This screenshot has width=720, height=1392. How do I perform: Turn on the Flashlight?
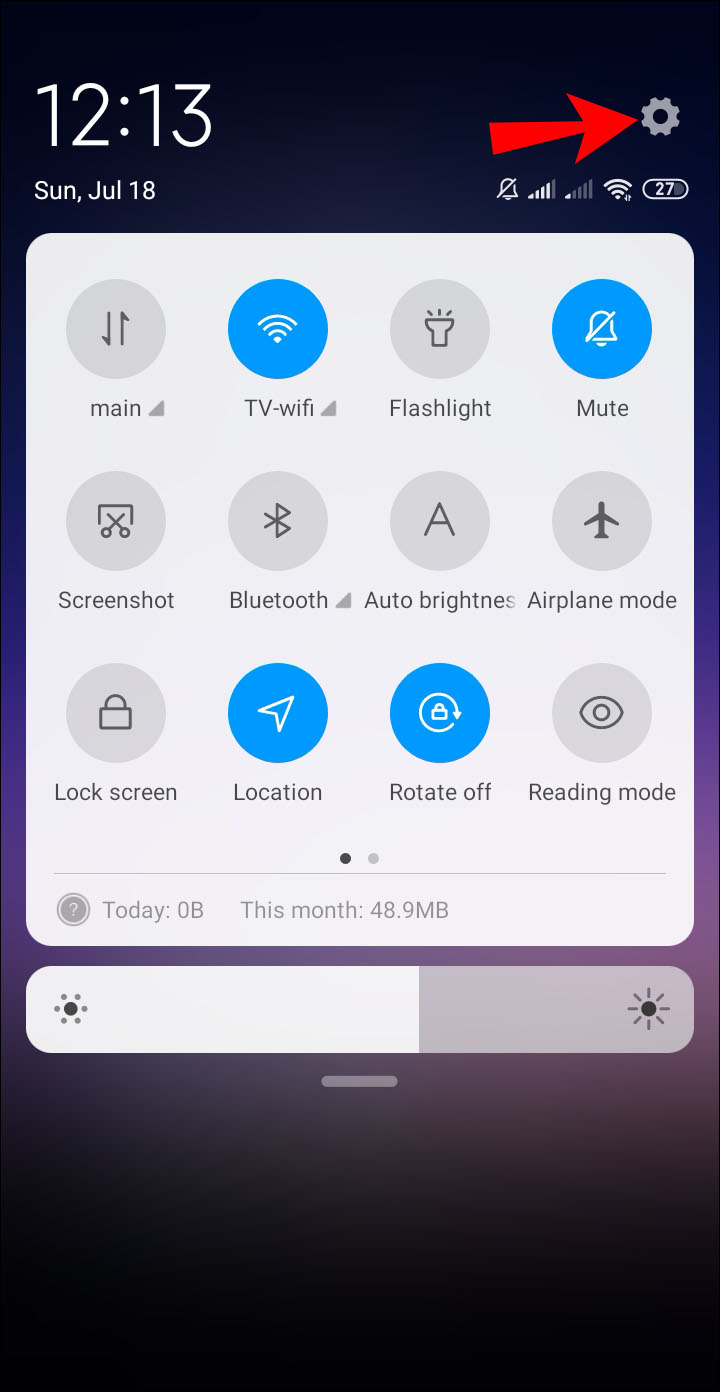pyautogui.click(x=440, y=329)
